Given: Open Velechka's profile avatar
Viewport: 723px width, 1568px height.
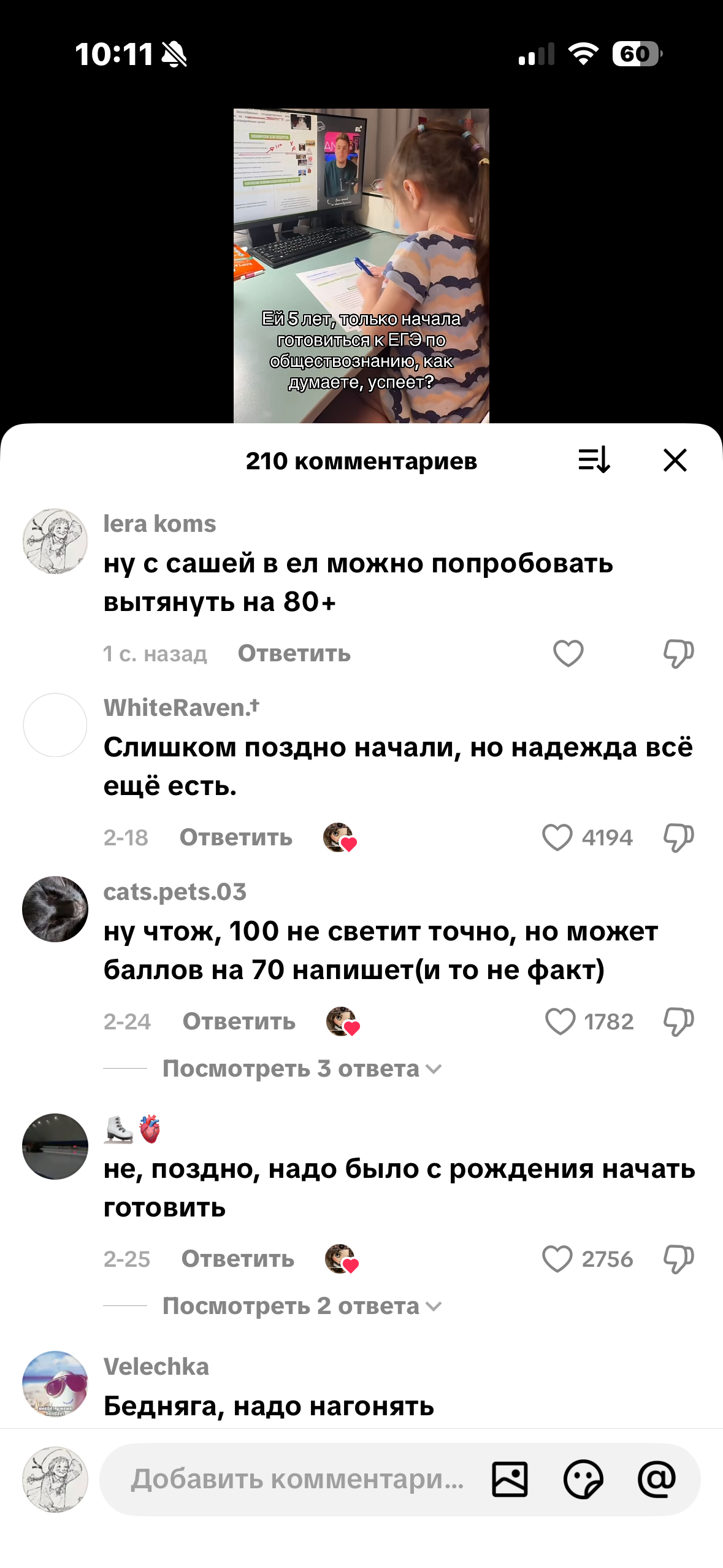Looking at the screenshot, I should tap(55, 1383).
